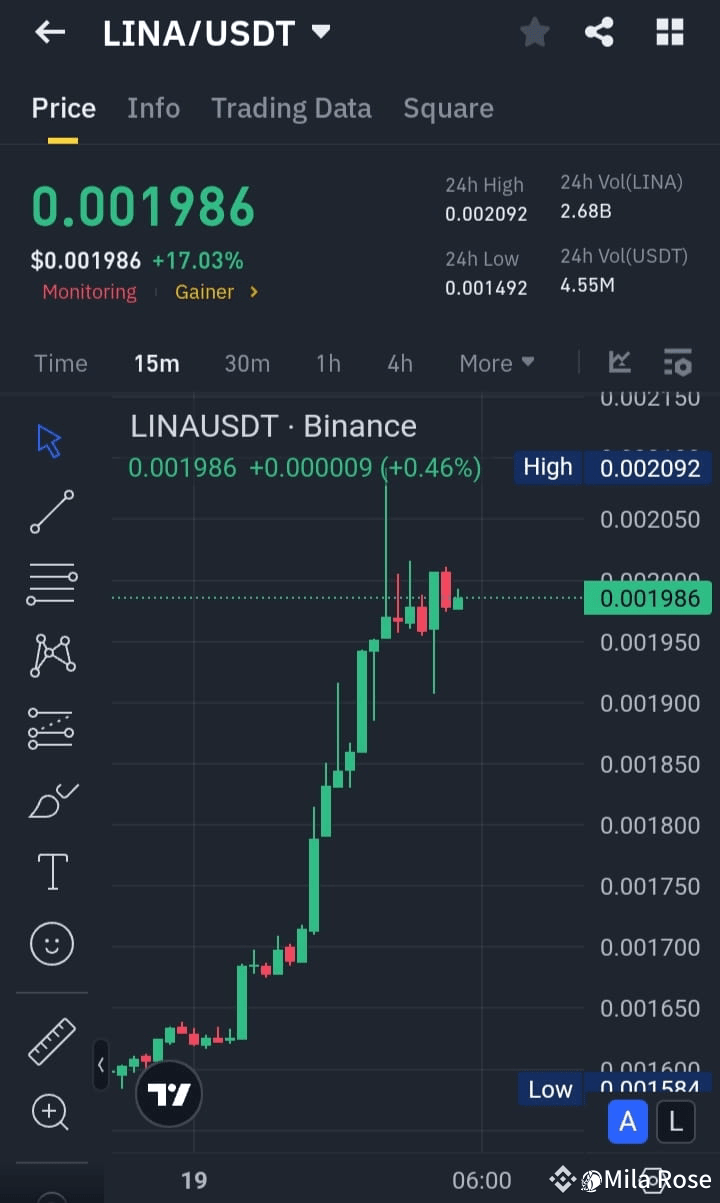This screenshot has height=1203, width=720.
Task: Toggle auto-scale with the A button
Action: (x=628, y=1122)
